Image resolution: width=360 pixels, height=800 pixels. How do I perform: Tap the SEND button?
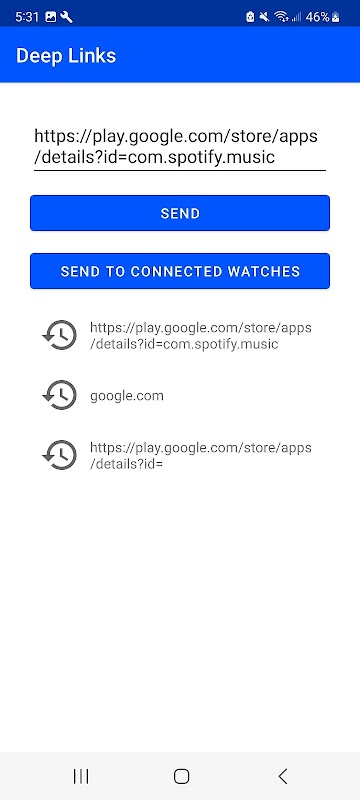[180, 213]
